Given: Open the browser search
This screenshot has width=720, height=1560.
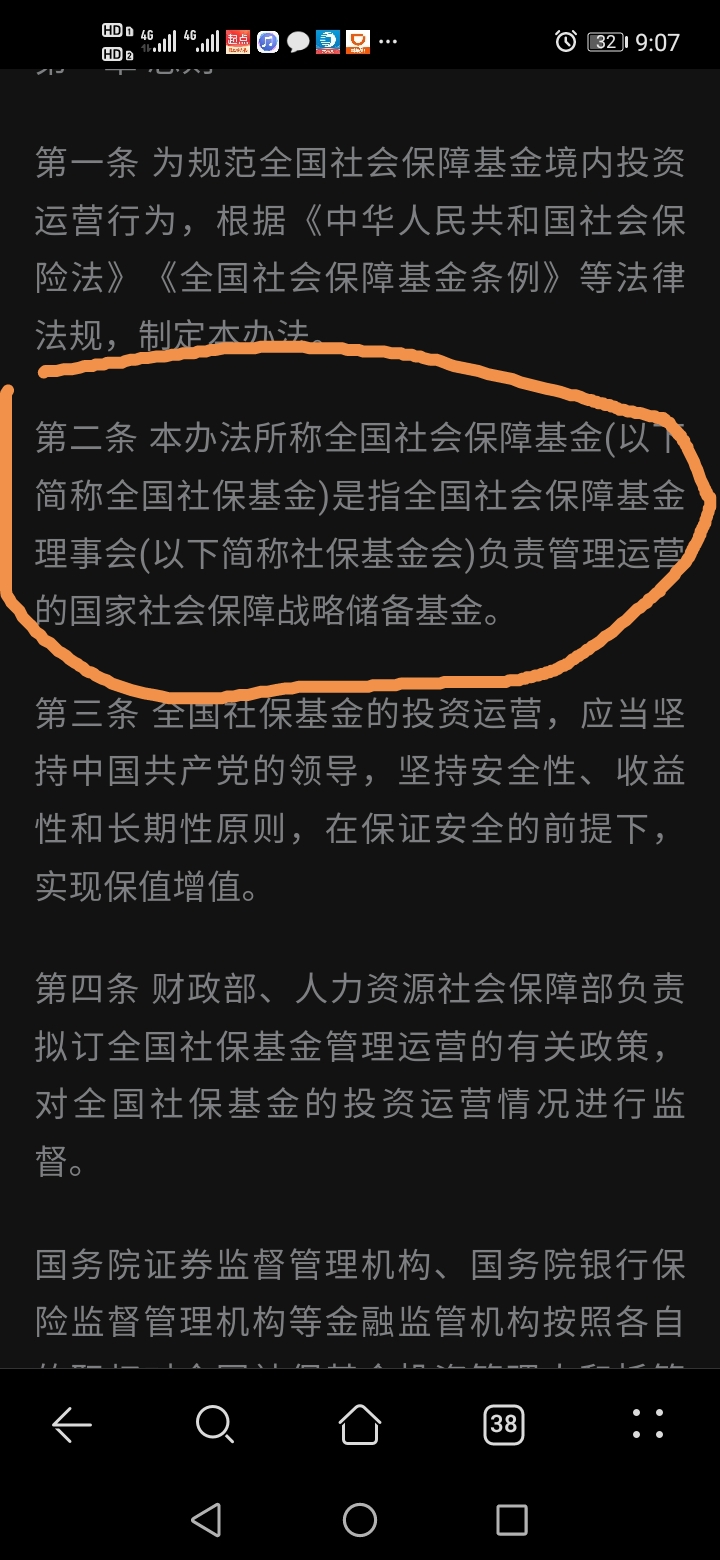Looking at the screenshot, I should point(215,1424).
